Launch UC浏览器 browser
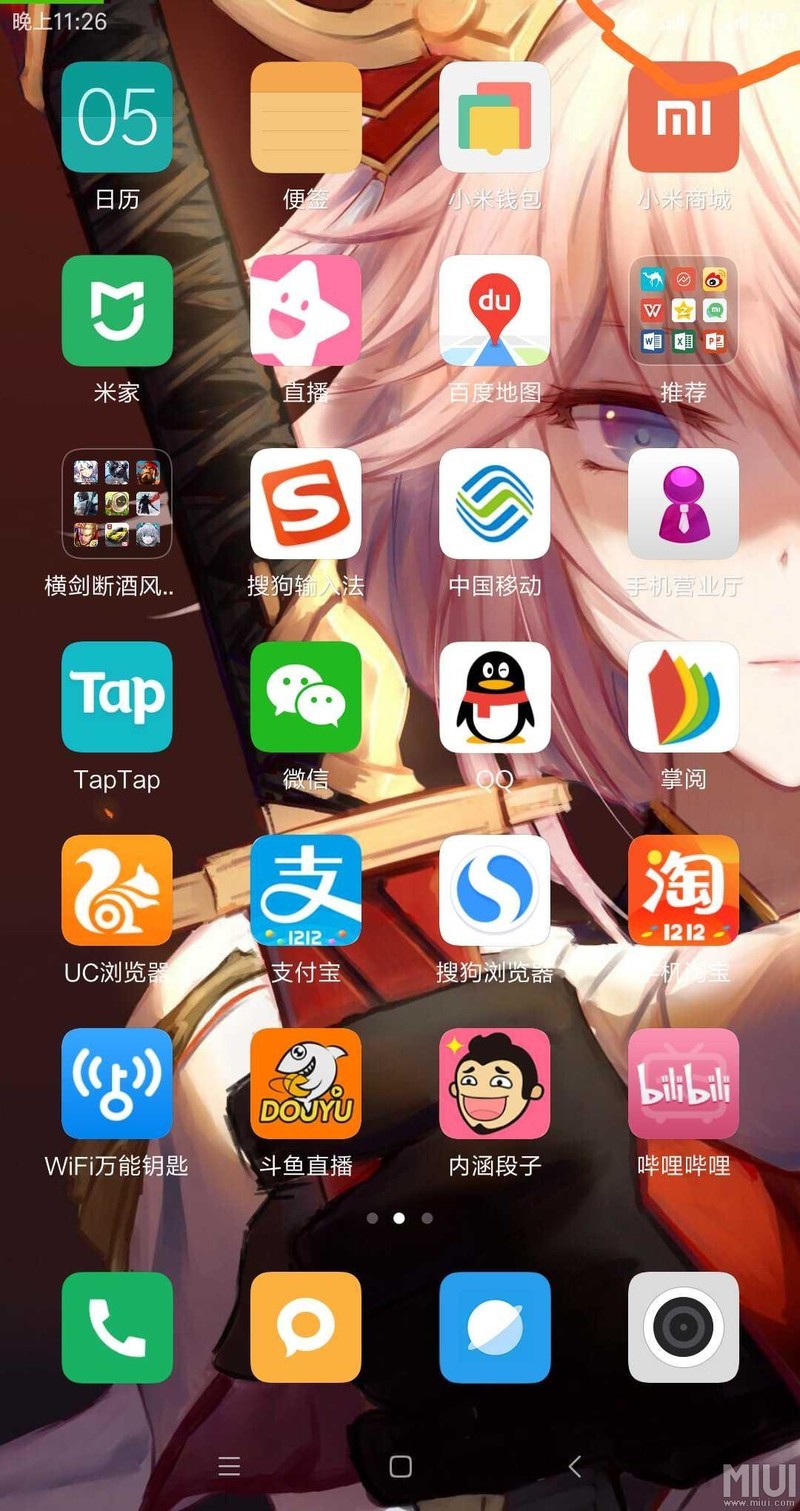Viewport: 800px width, 1511px height. 117,889
